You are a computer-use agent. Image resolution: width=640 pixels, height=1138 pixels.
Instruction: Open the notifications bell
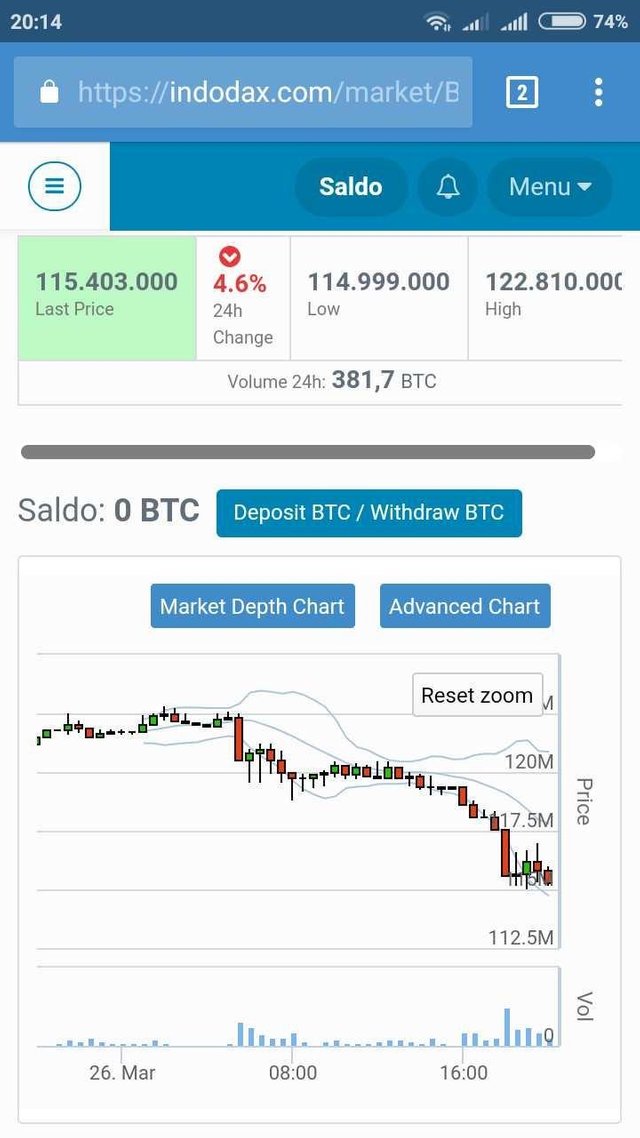(x=448, y=187)
